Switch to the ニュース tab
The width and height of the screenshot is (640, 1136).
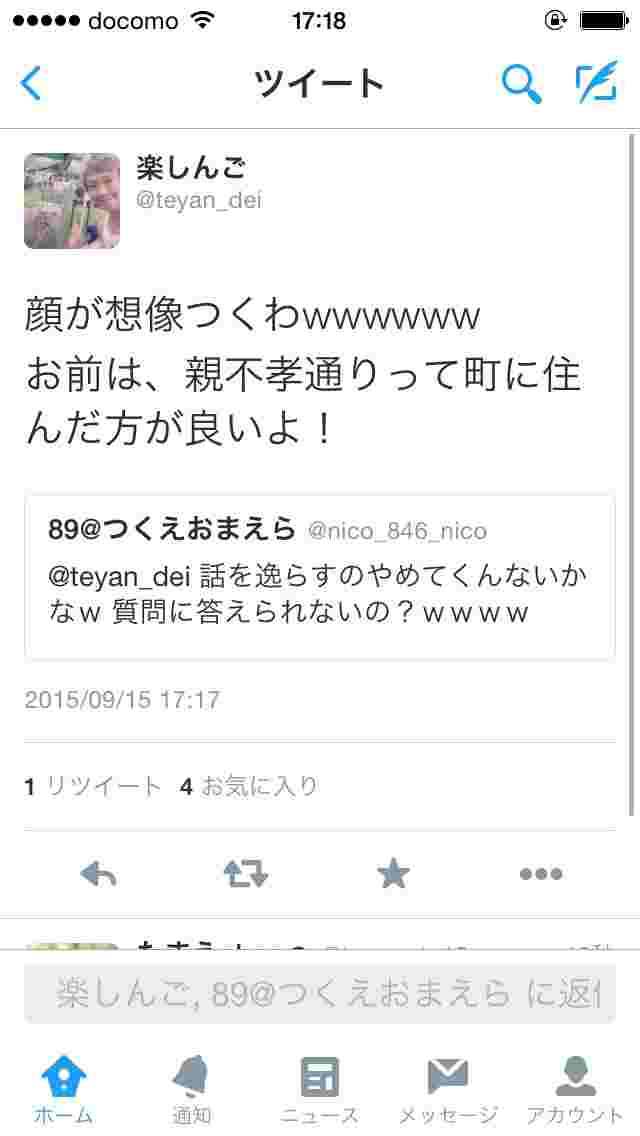(319, 1090)
